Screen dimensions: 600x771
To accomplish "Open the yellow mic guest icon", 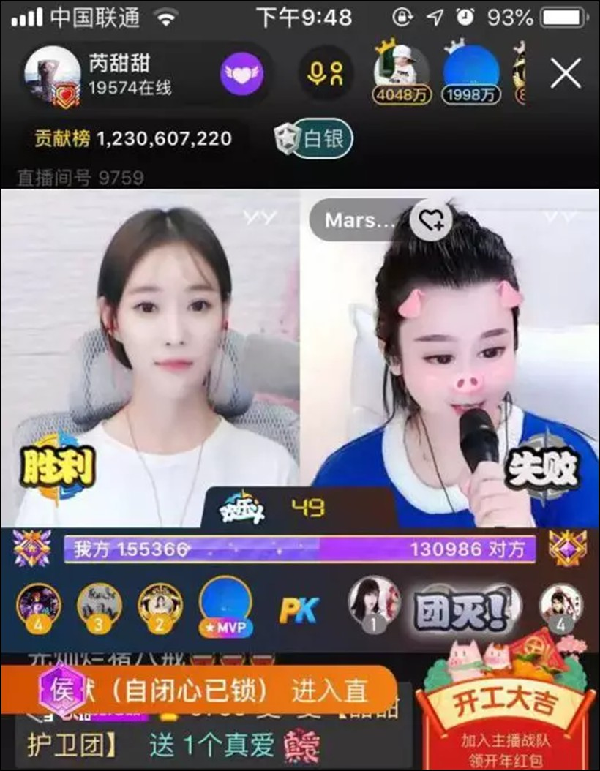I will pyautogui.click(x=325, y=74).
